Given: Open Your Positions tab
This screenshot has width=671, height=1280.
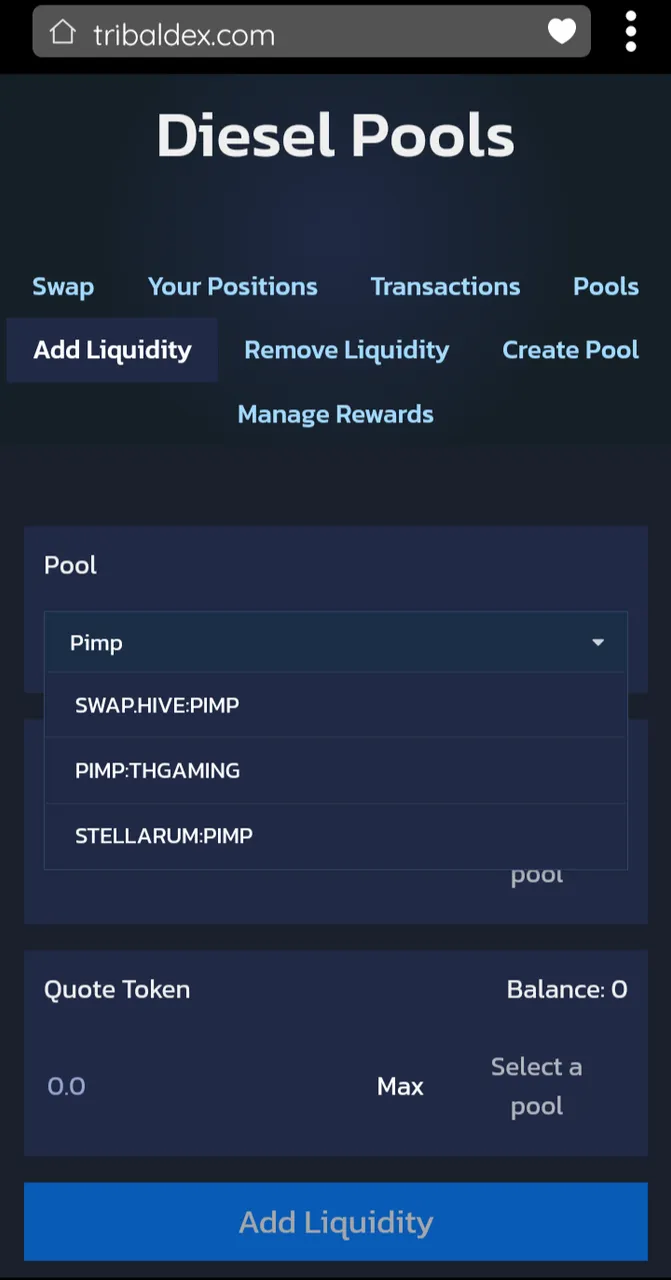Looking at the screenshot, I should pos(232,287).
